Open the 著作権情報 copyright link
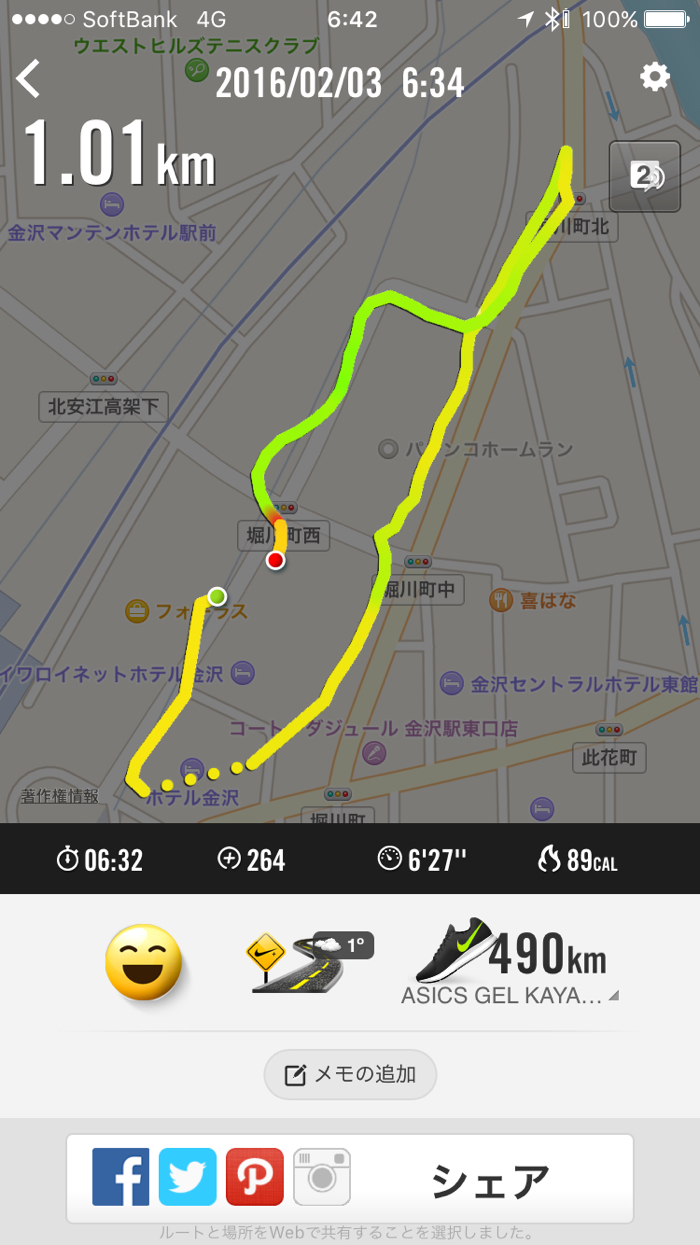Viewport: 700px width, 1245px height. point(62,796)
